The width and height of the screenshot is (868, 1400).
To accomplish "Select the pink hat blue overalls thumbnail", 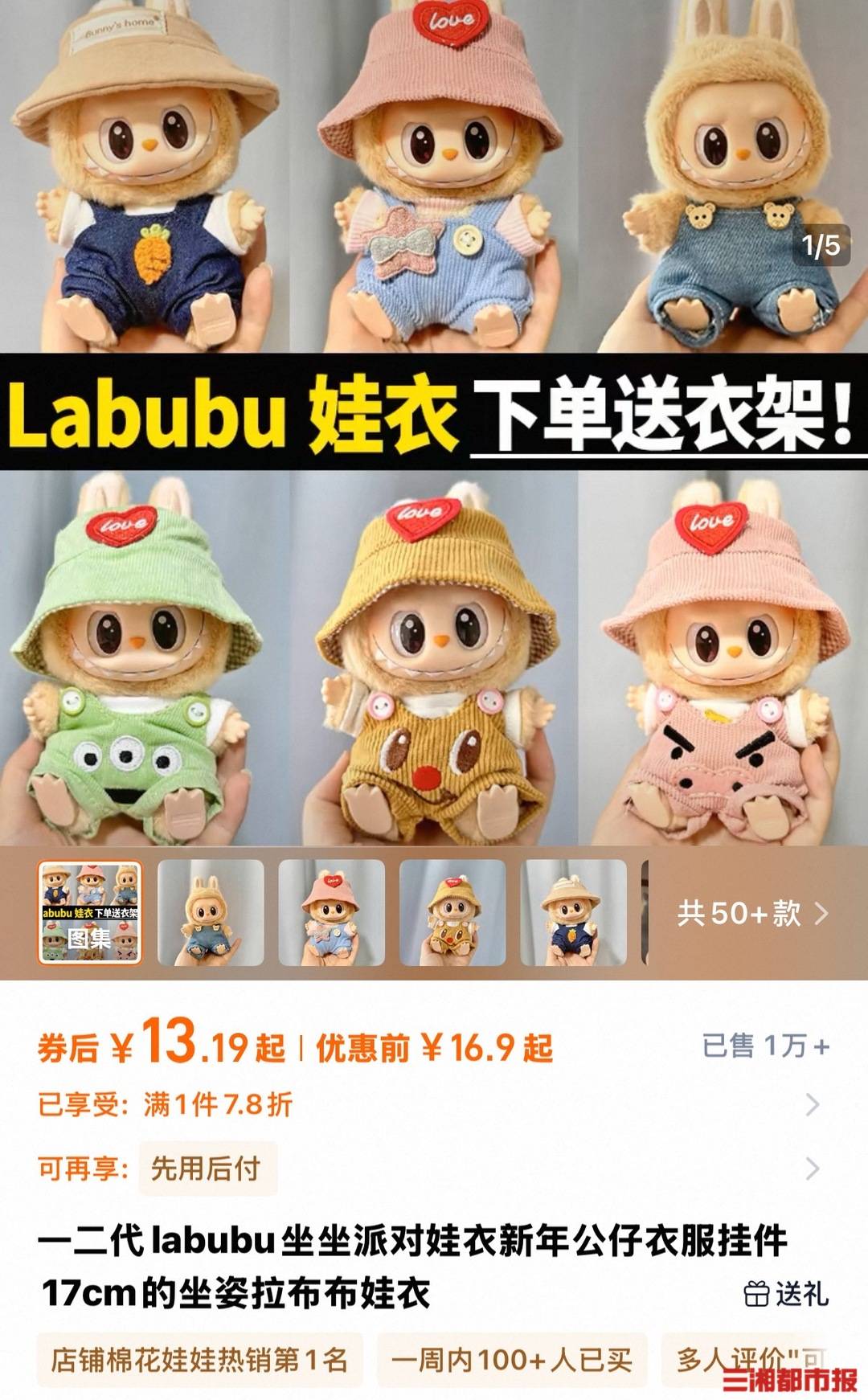I will click(331, 912).
